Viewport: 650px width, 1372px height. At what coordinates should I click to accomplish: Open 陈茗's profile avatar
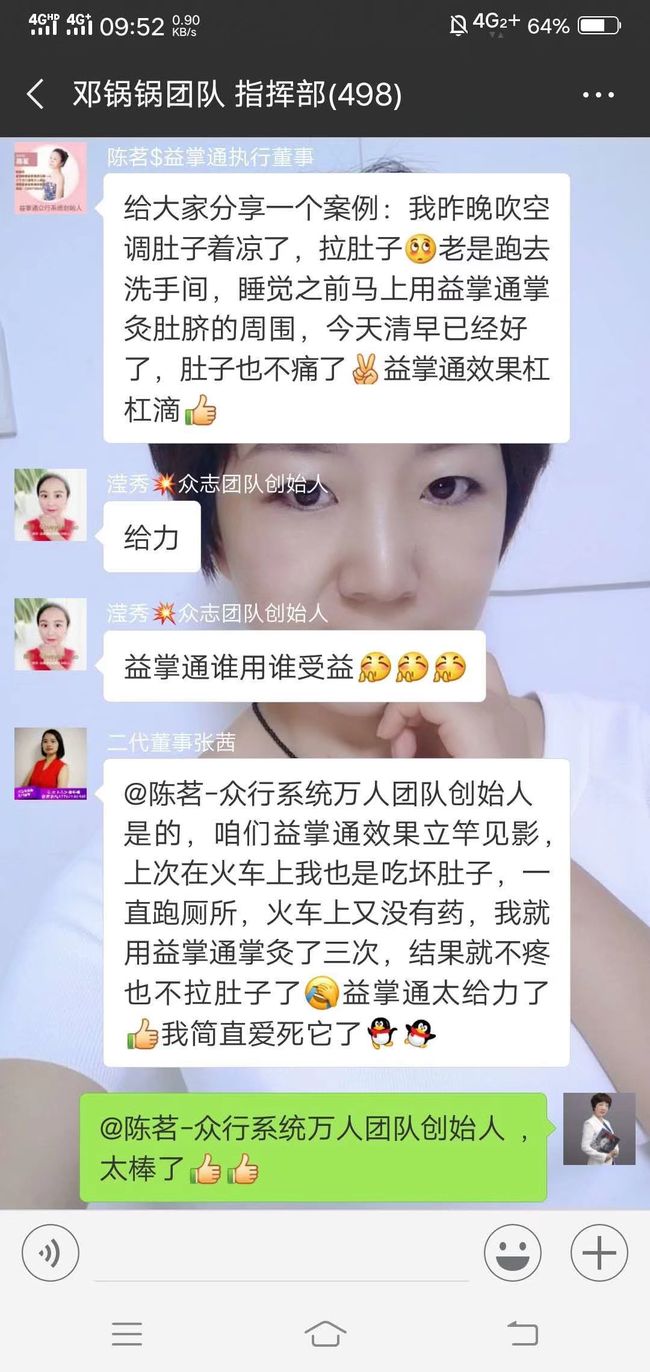click(50, 178)
